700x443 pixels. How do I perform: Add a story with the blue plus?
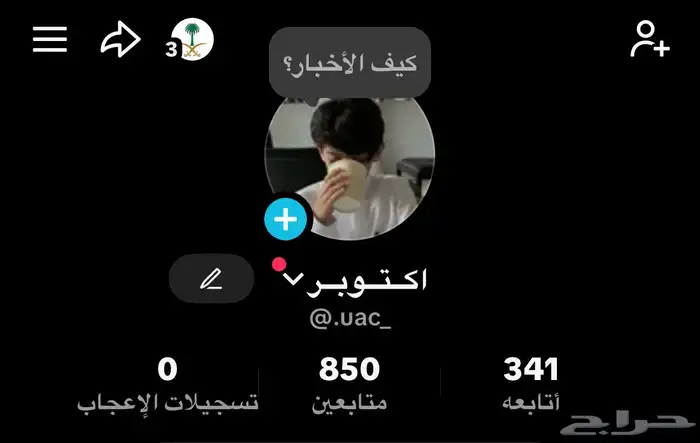286,219
